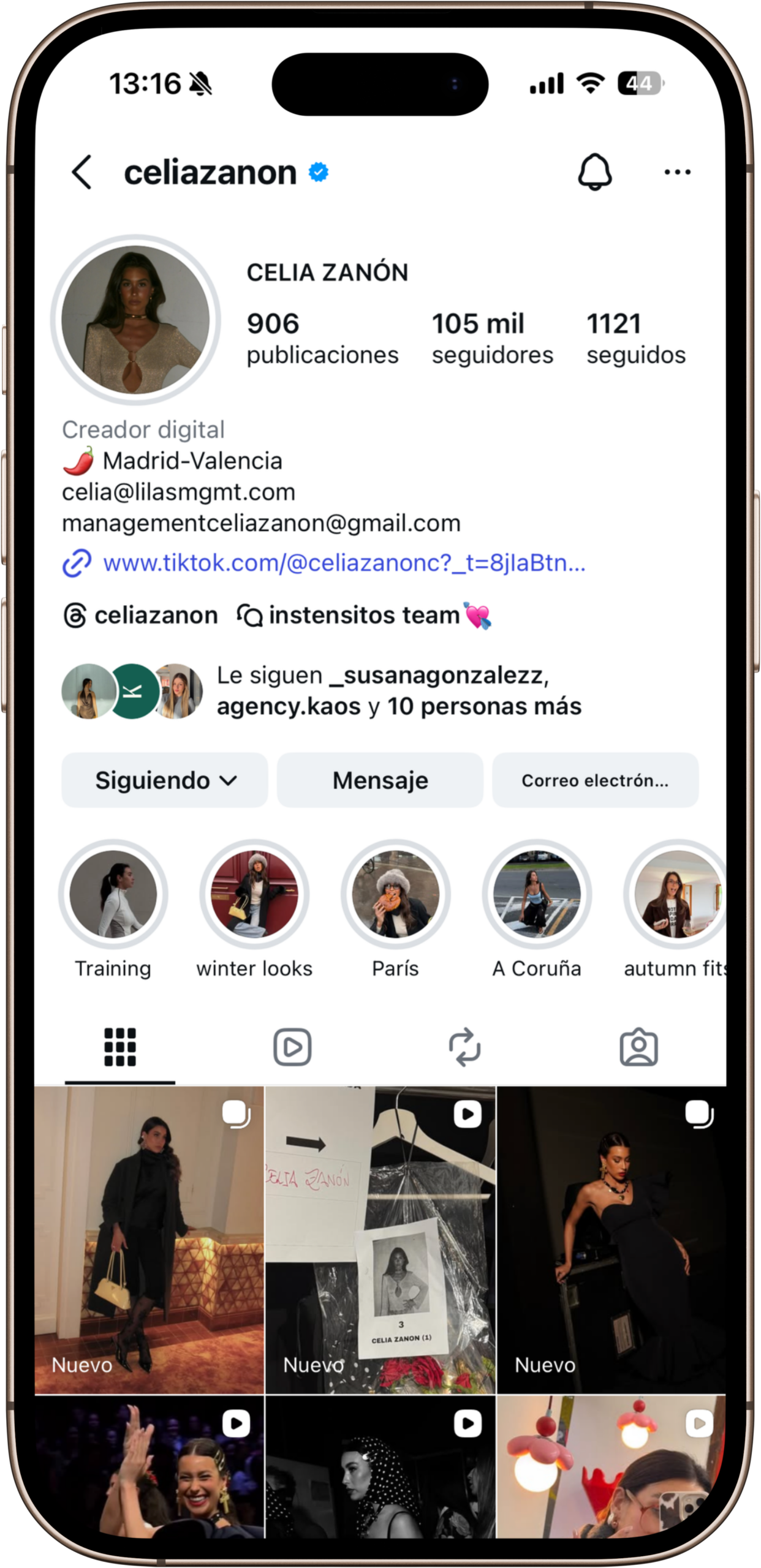Expand the Siguiendo dropdown
The image size is (761, 1568).
coord(165,780)
